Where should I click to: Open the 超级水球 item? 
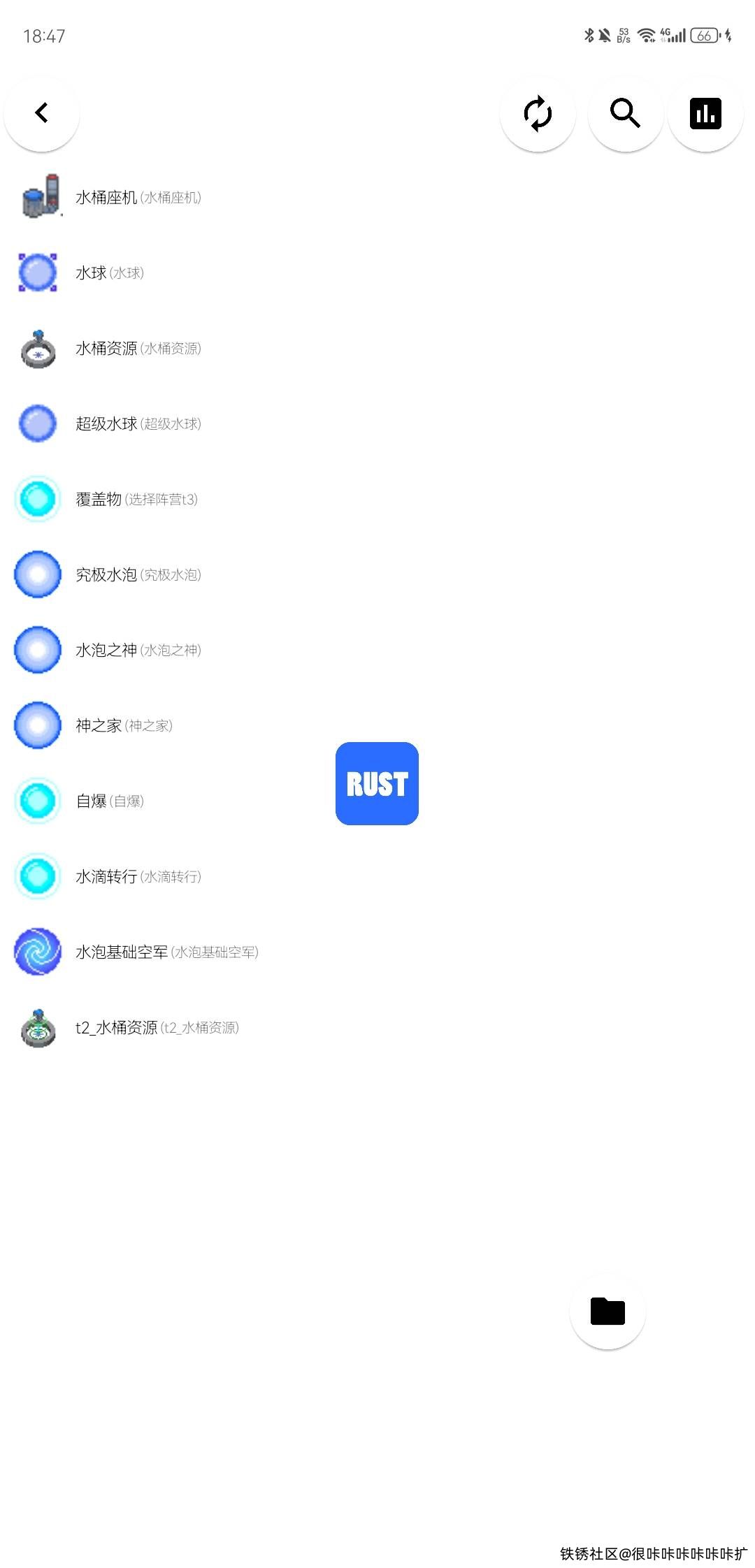click(x=137, y=423)
